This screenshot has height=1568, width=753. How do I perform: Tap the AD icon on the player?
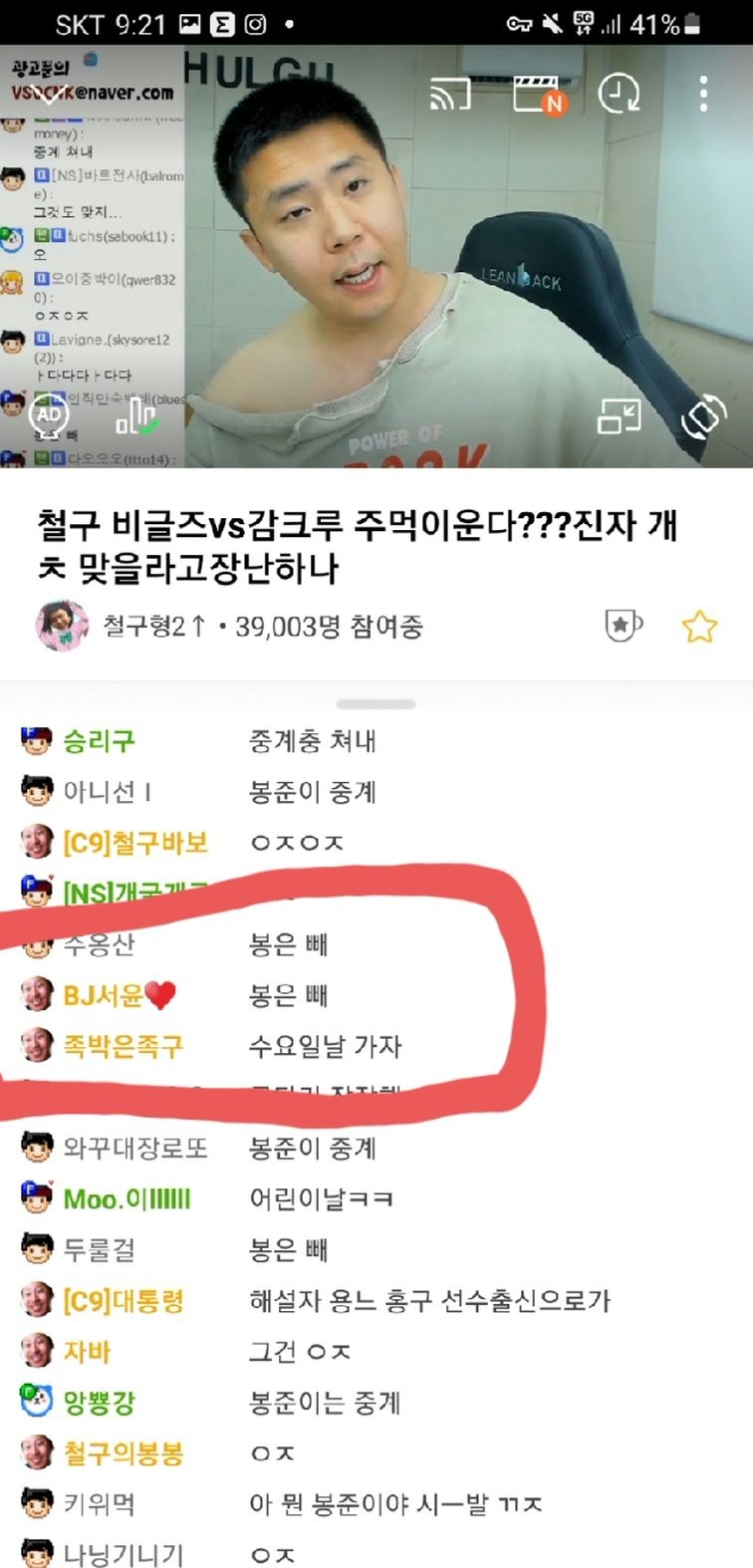pos(49,415)
